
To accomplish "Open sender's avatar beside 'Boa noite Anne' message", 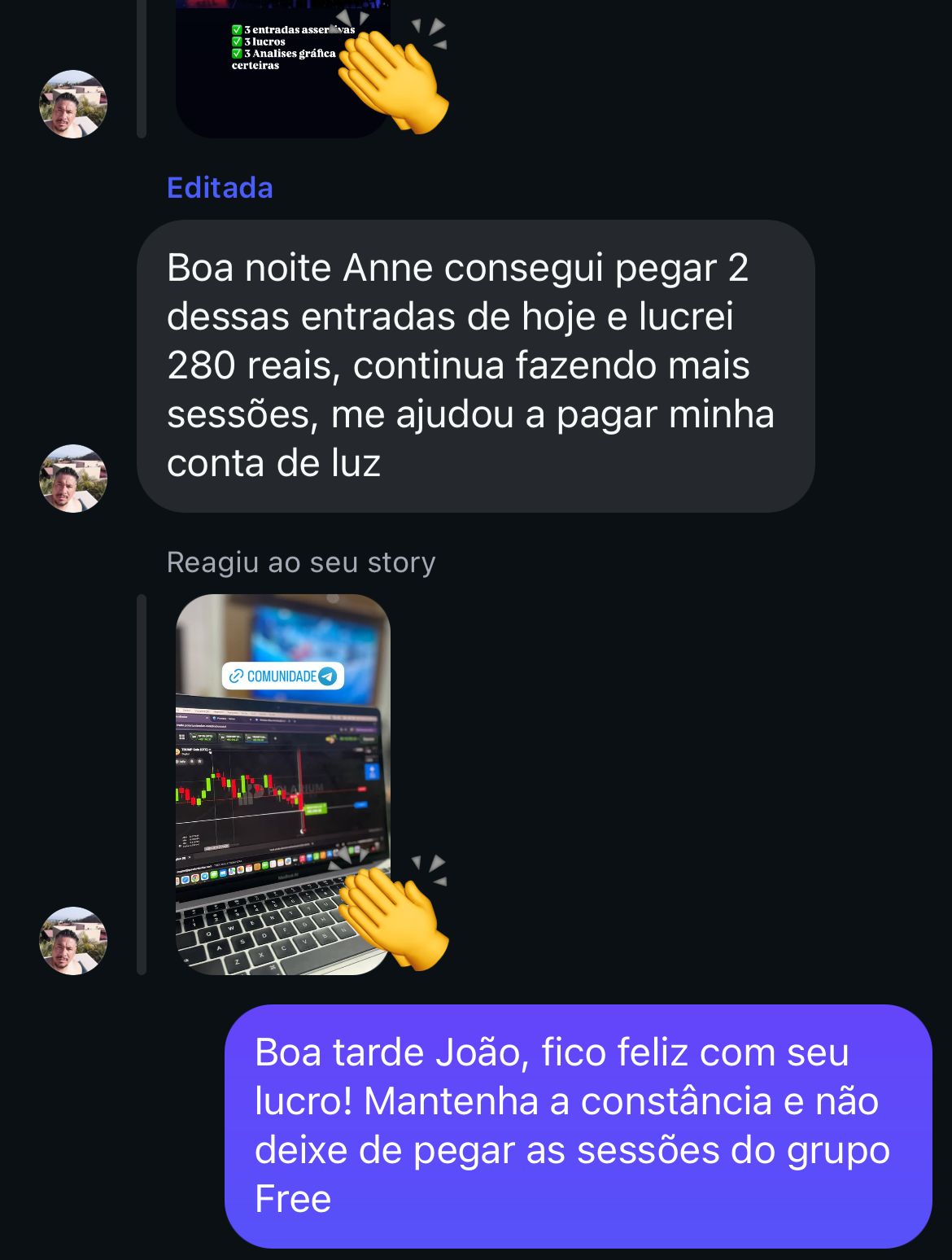I will pos(73,478).
